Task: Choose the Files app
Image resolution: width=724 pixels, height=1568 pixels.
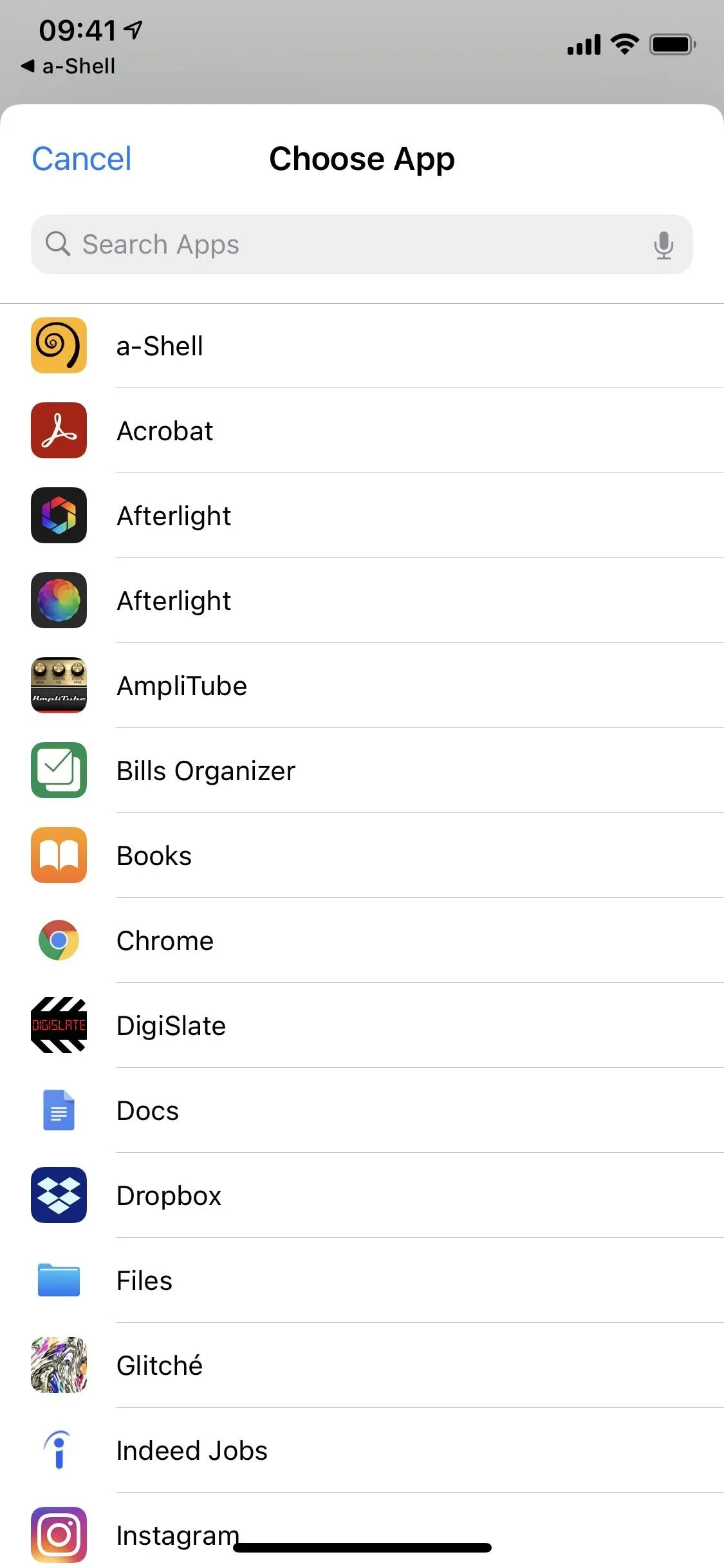Action: click(x=362, y=1280)
